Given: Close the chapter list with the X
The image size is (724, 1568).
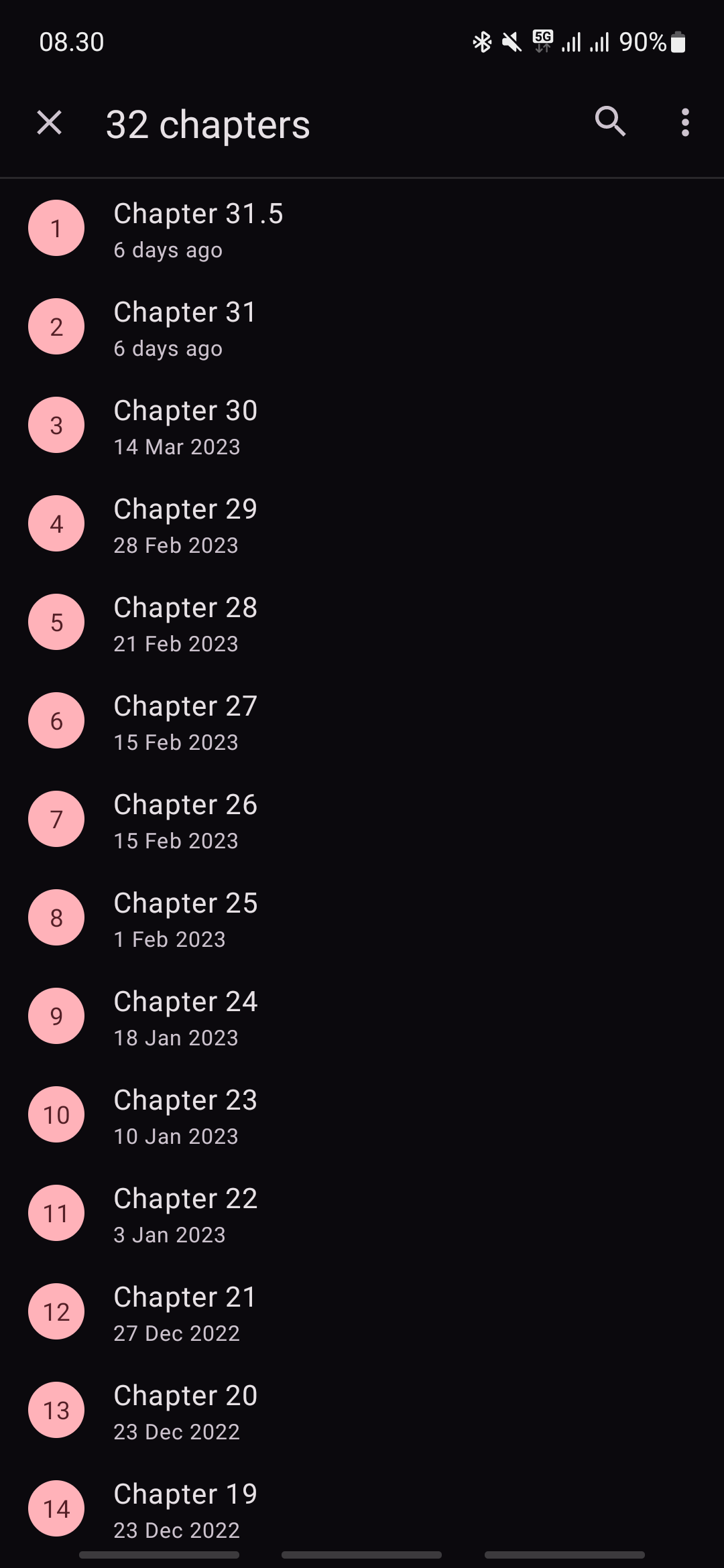Looking at the screenshot, I should (x=49, y=123).
